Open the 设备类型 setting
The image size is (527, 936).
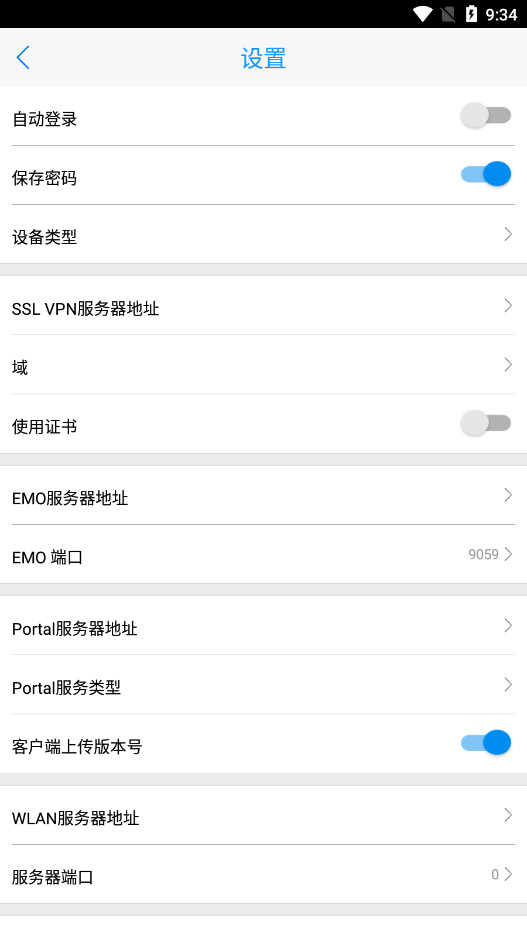pyautogui.click(x=263, y=235)
